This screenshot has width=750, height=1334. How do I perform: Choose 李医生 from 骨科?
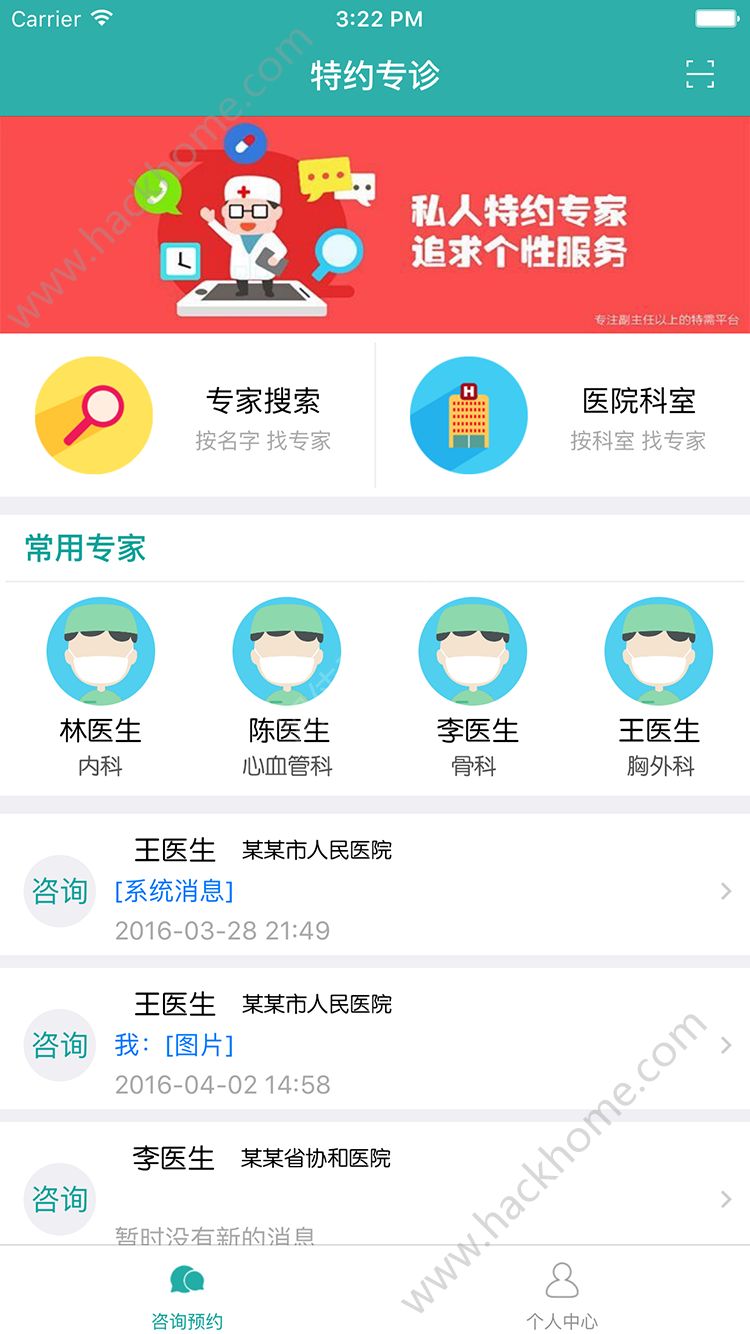(474, 688)
